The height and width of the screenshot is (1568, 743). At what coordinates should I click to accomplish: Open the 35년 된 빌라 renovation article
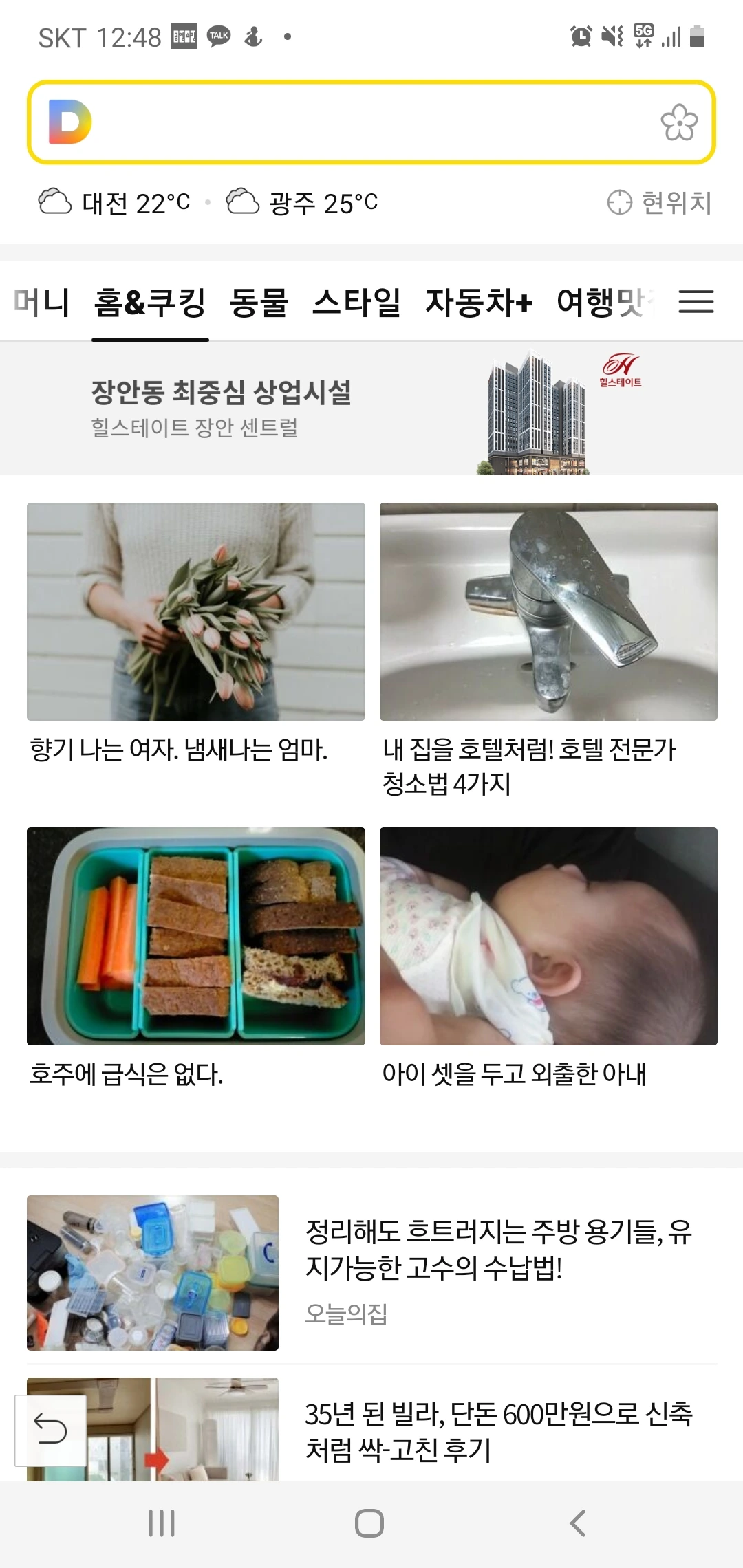pyautogui.click(x=498, y=1430)
